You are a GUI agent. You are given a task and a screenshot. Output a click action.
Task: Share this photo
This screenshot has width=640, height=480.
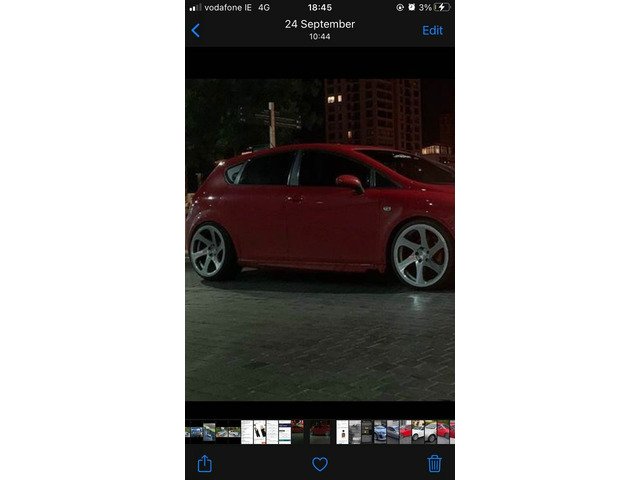205,463
